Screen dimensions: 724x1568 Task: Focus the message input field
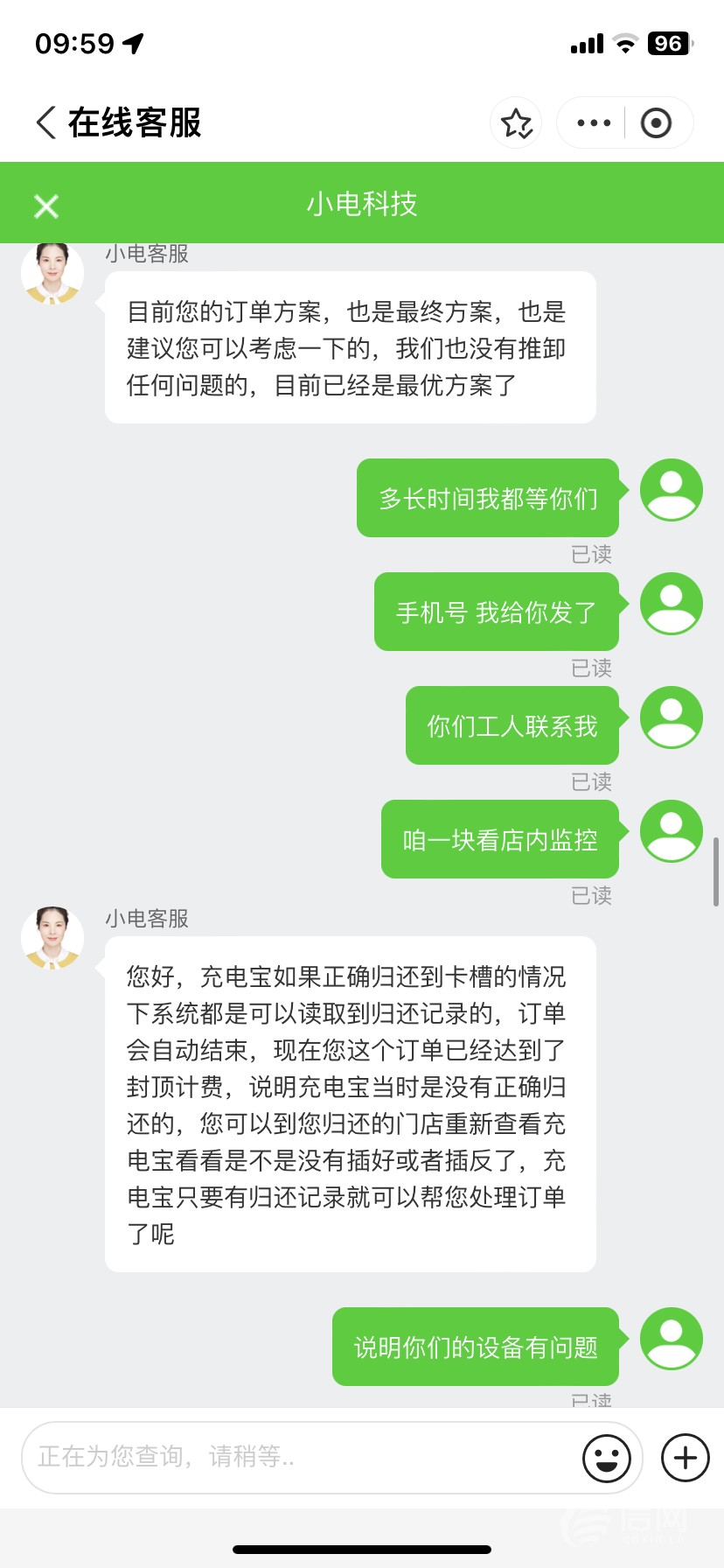click(297, 1457)
